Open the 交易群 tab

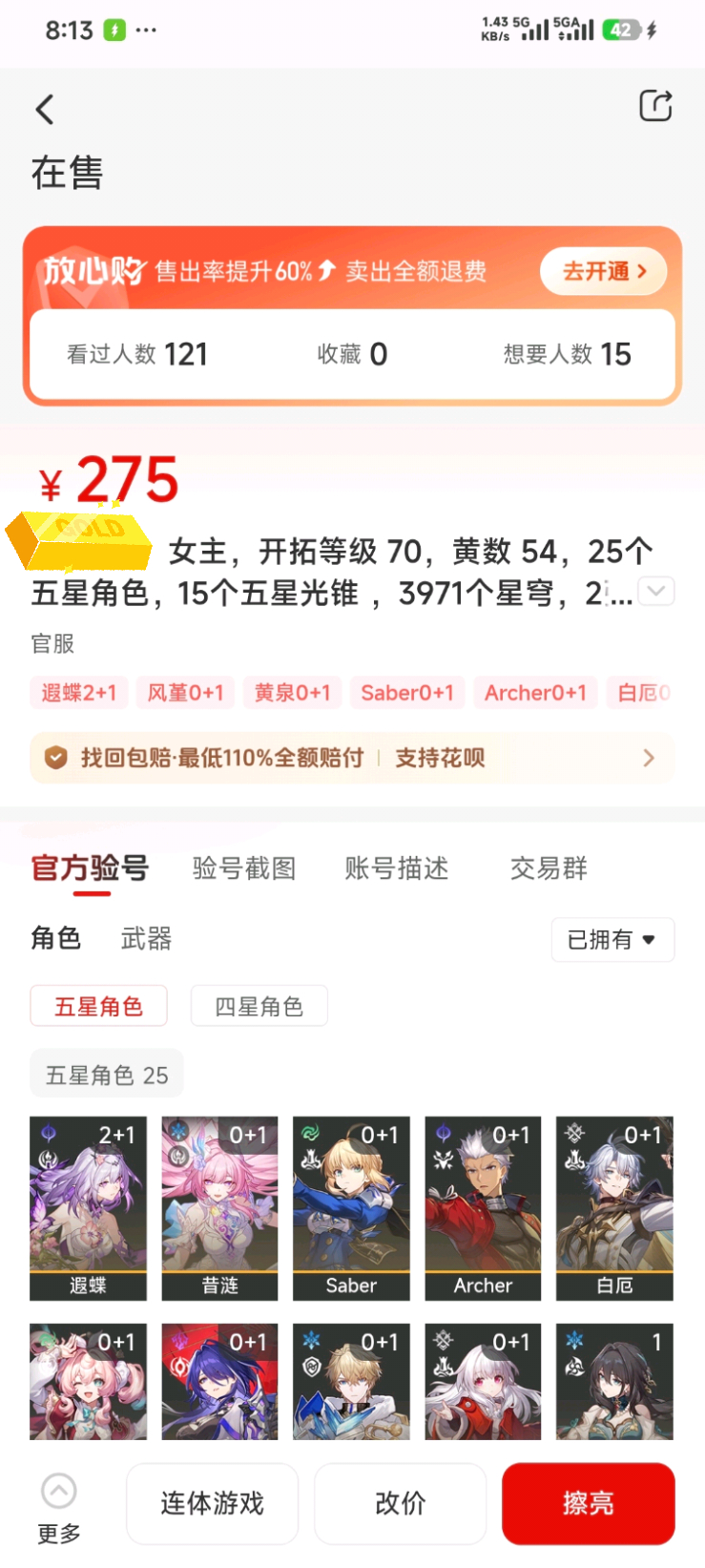click(x=549, y=868)
